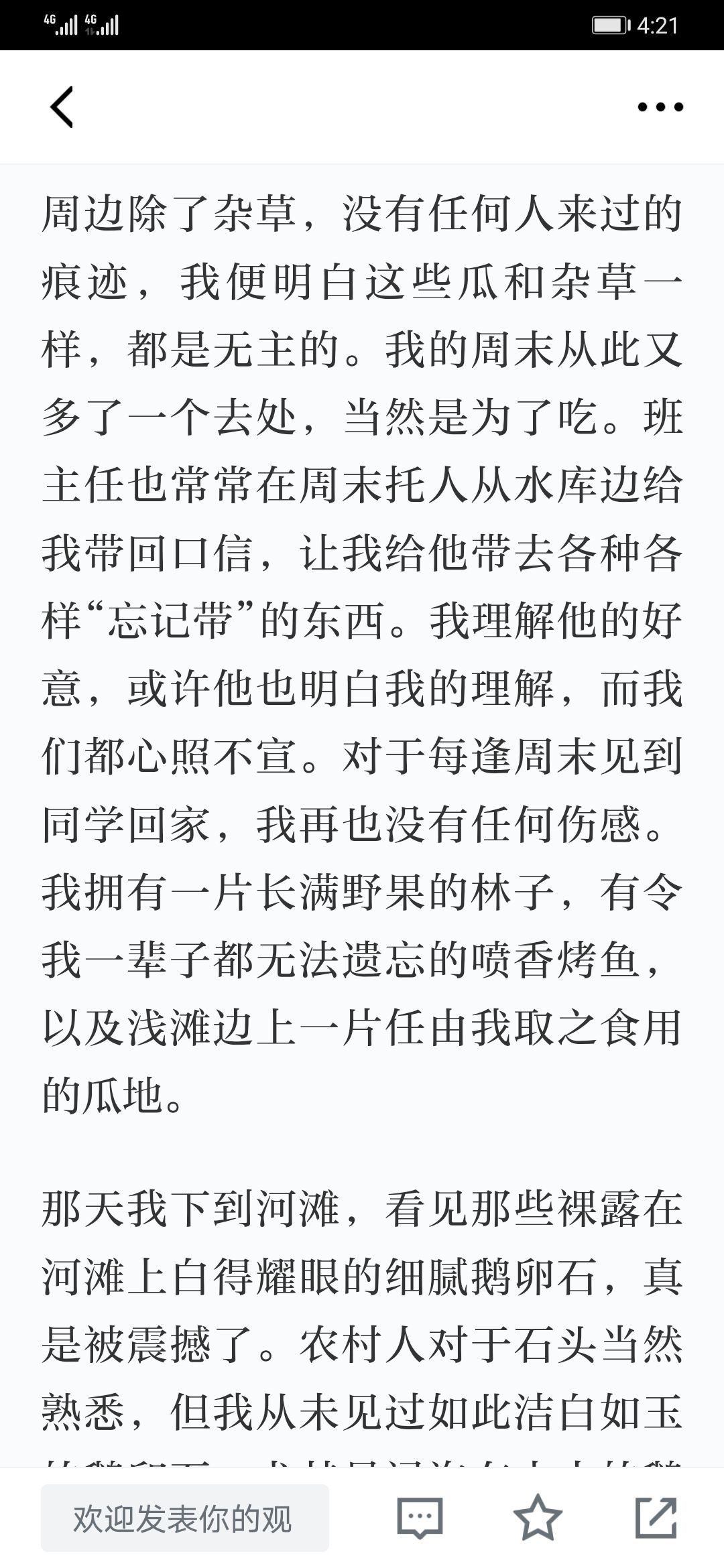This screenshot has height=1568, width=724.
Task: Go back using the top-left arrow
Action: (x=62, y=107)
